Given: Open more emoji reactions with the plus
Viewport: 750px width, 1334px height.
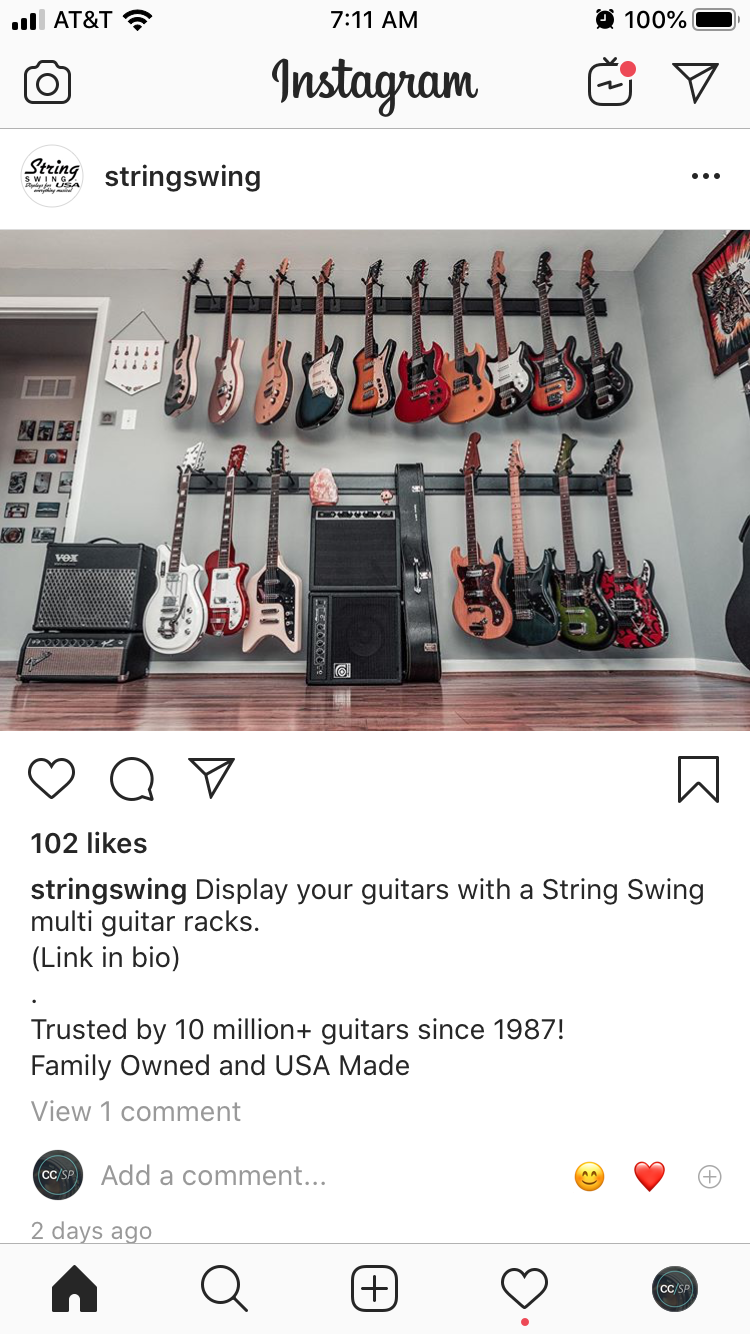Looking at the screenshot, I should [709, 1177].
